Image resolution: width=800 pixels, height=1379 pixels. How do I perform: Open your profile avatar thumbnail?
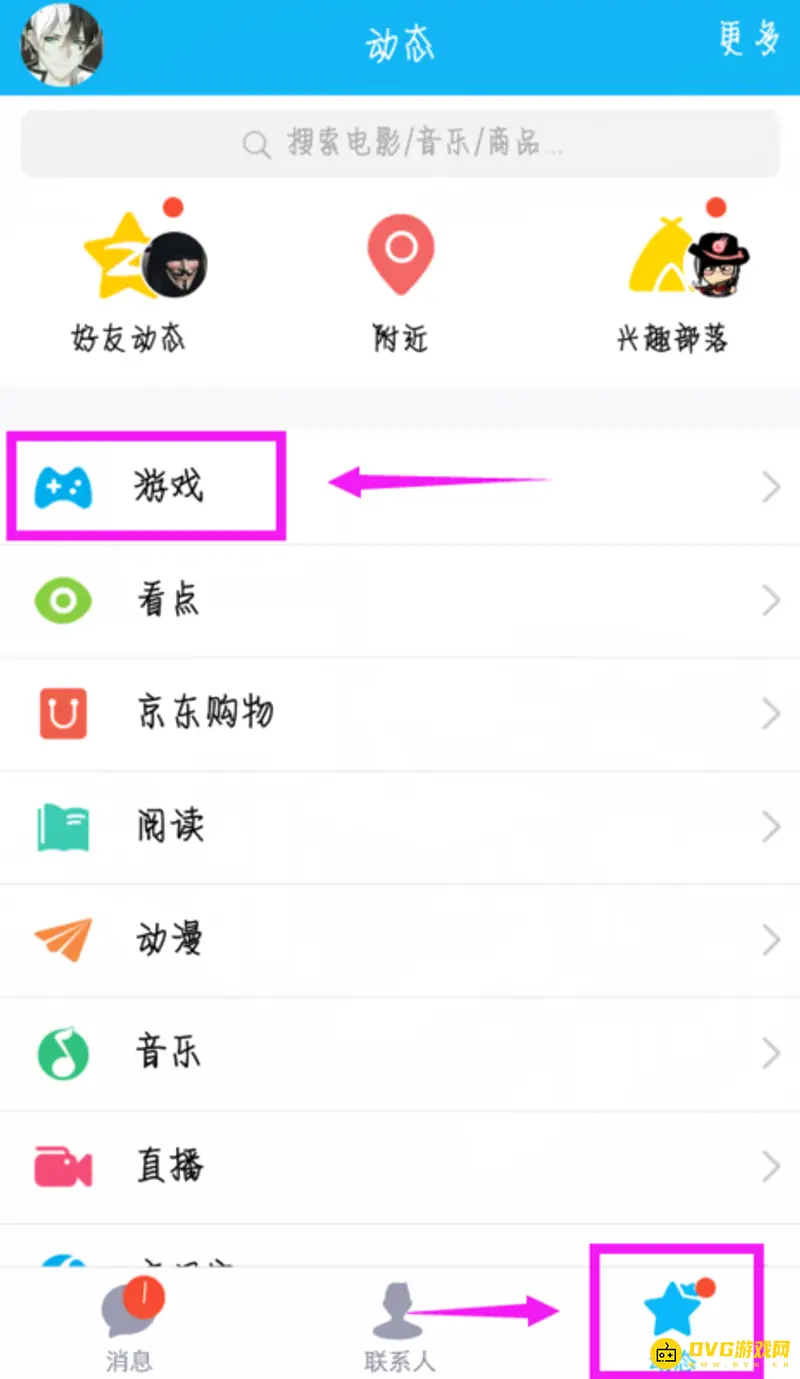pyautogui.click(x=62, y=45)
